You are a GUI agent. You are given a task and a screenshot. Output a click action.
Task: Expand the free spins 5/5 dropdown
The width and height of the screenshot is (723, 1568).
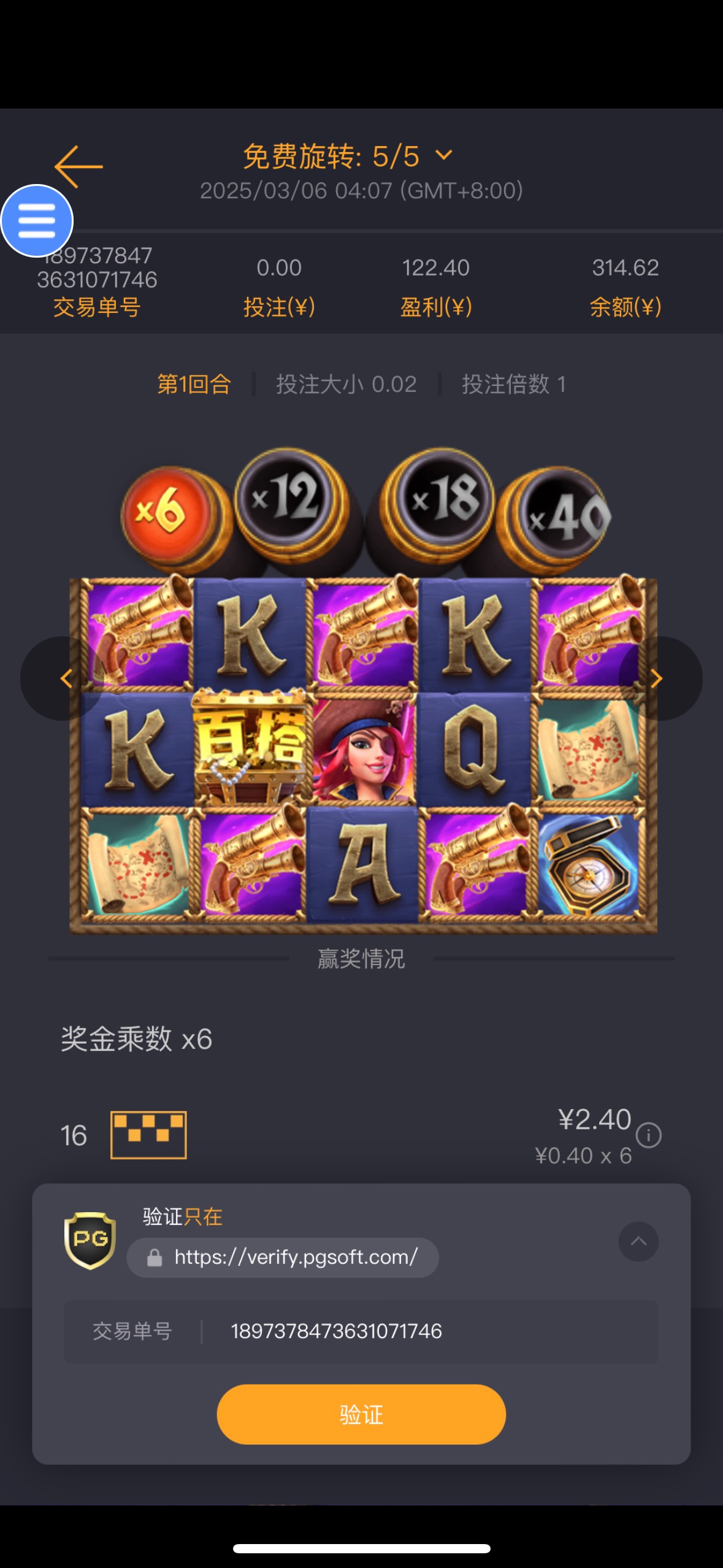pyautogui.click(x=443, y=155)
